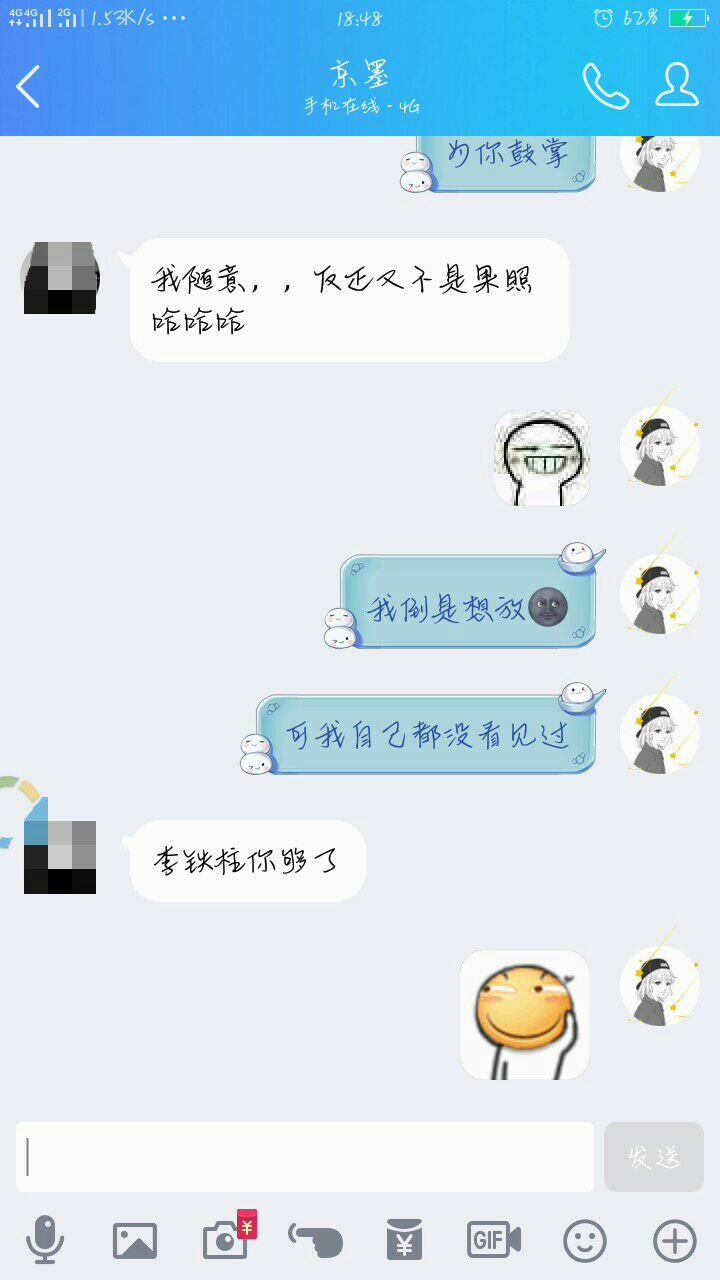Start a voice call with 东墨
Viewport: 720px width, 1280px height.
(x=605, y=86)
